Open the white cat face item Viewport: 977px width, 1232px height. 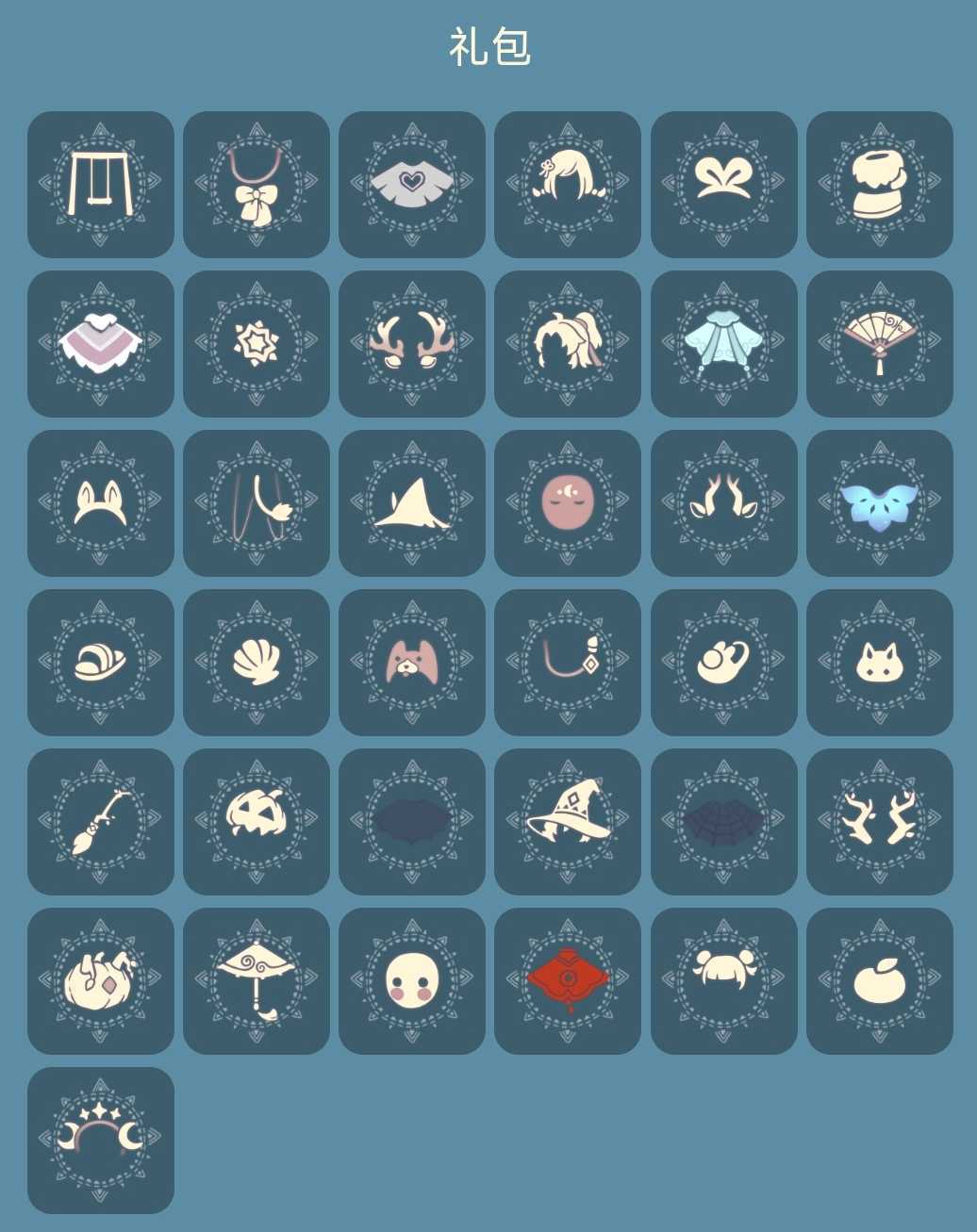(x=880, y=662)
